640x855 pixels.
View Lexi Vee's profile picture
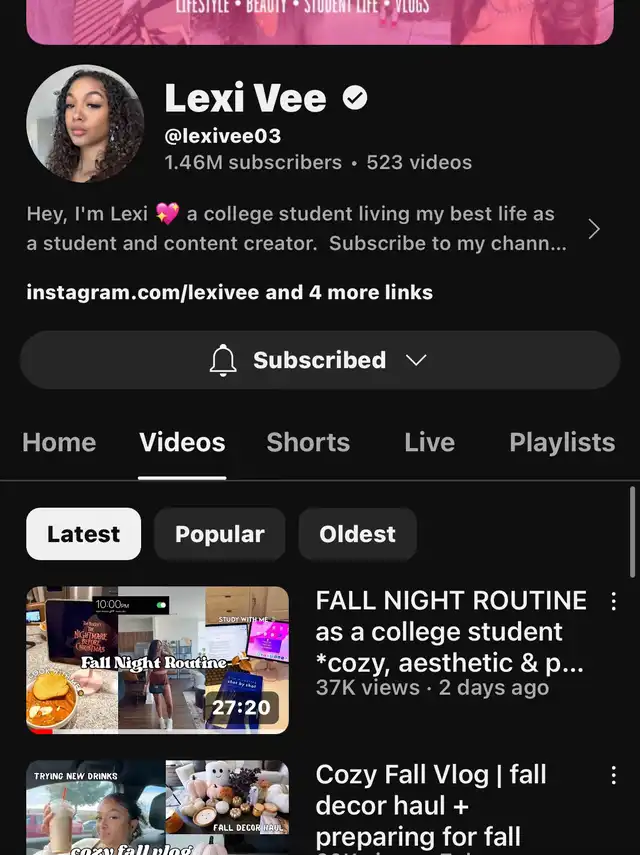click(85, 124)
